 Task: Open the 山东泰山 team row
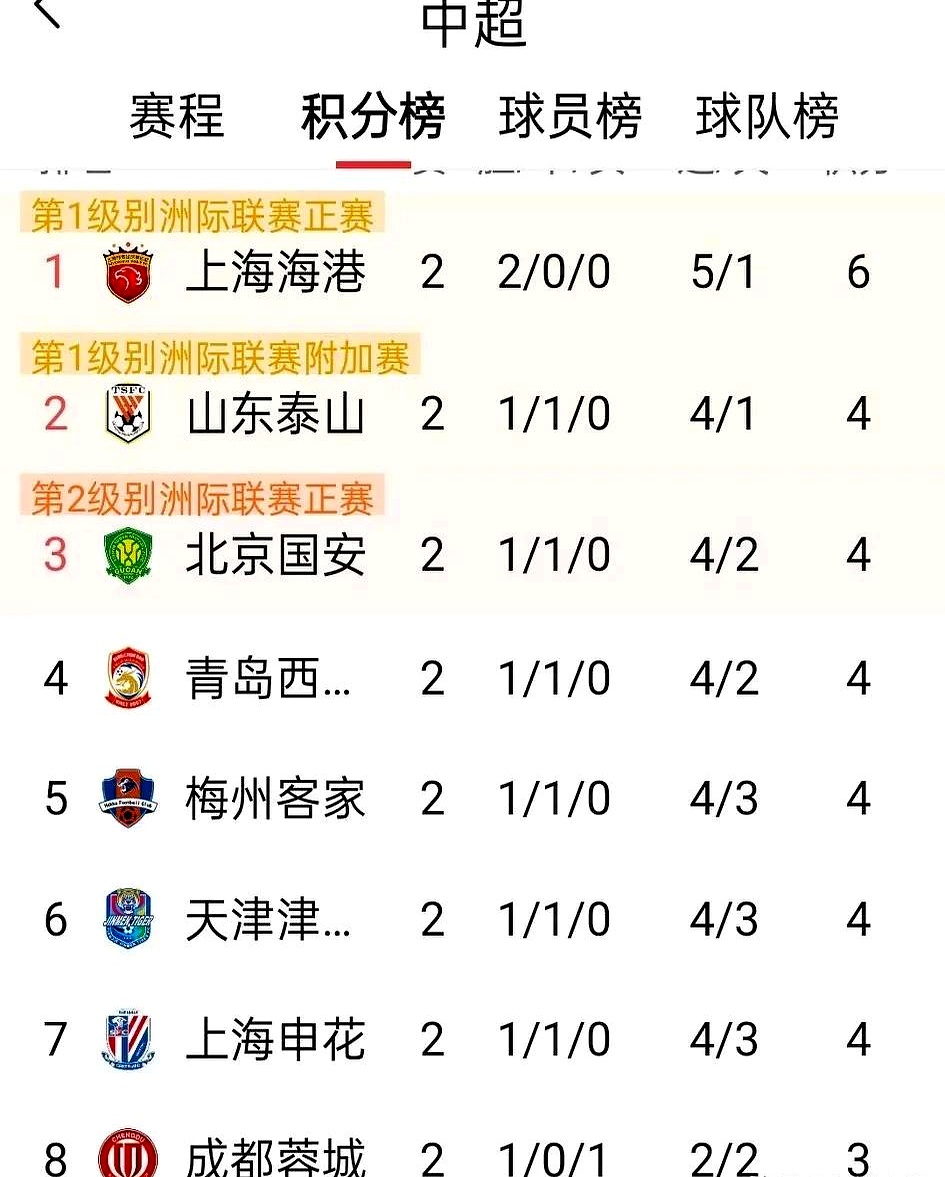click(275, 415)
